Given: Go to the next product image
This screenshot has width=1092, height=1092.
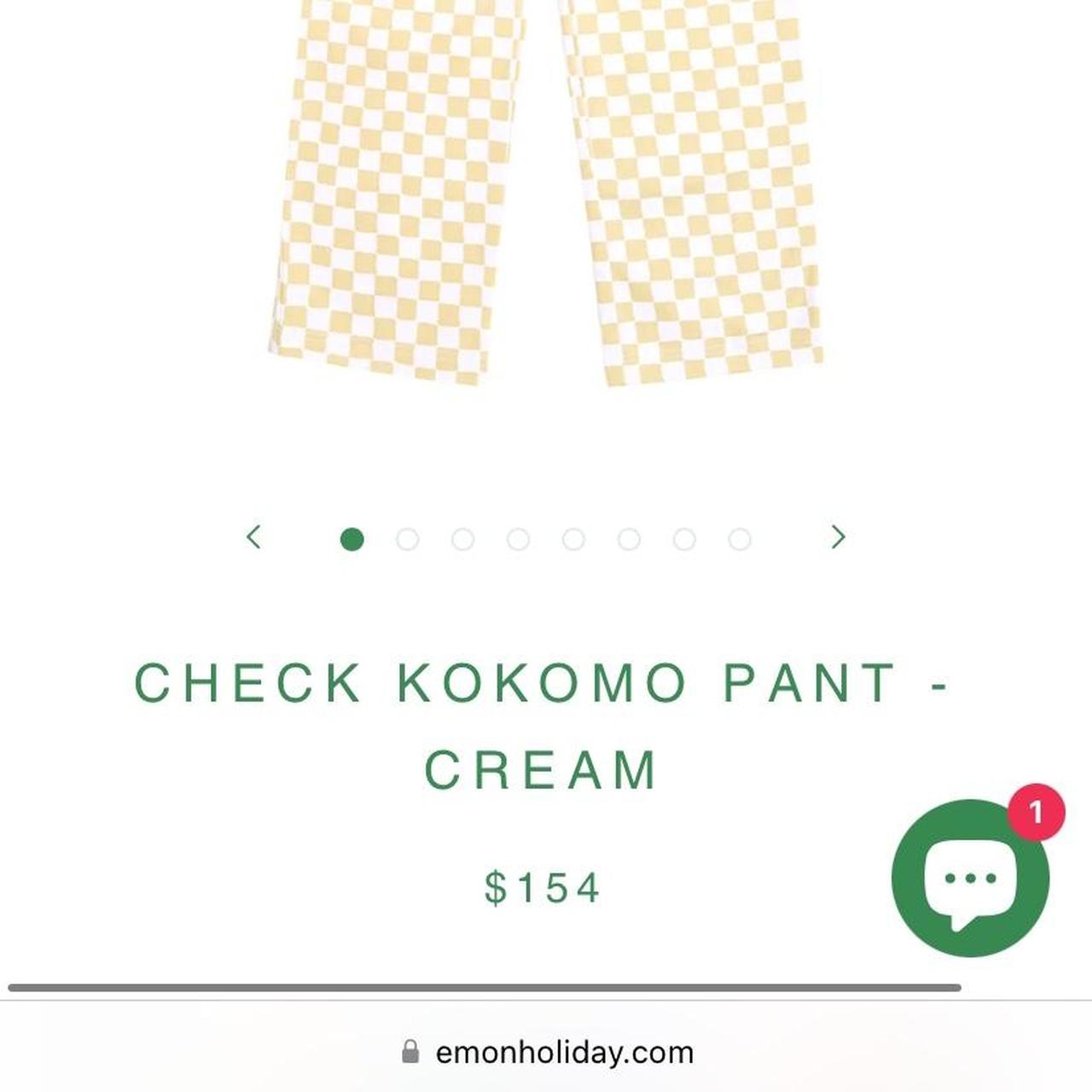Looking at the screenshot, I should pos(838,537).
